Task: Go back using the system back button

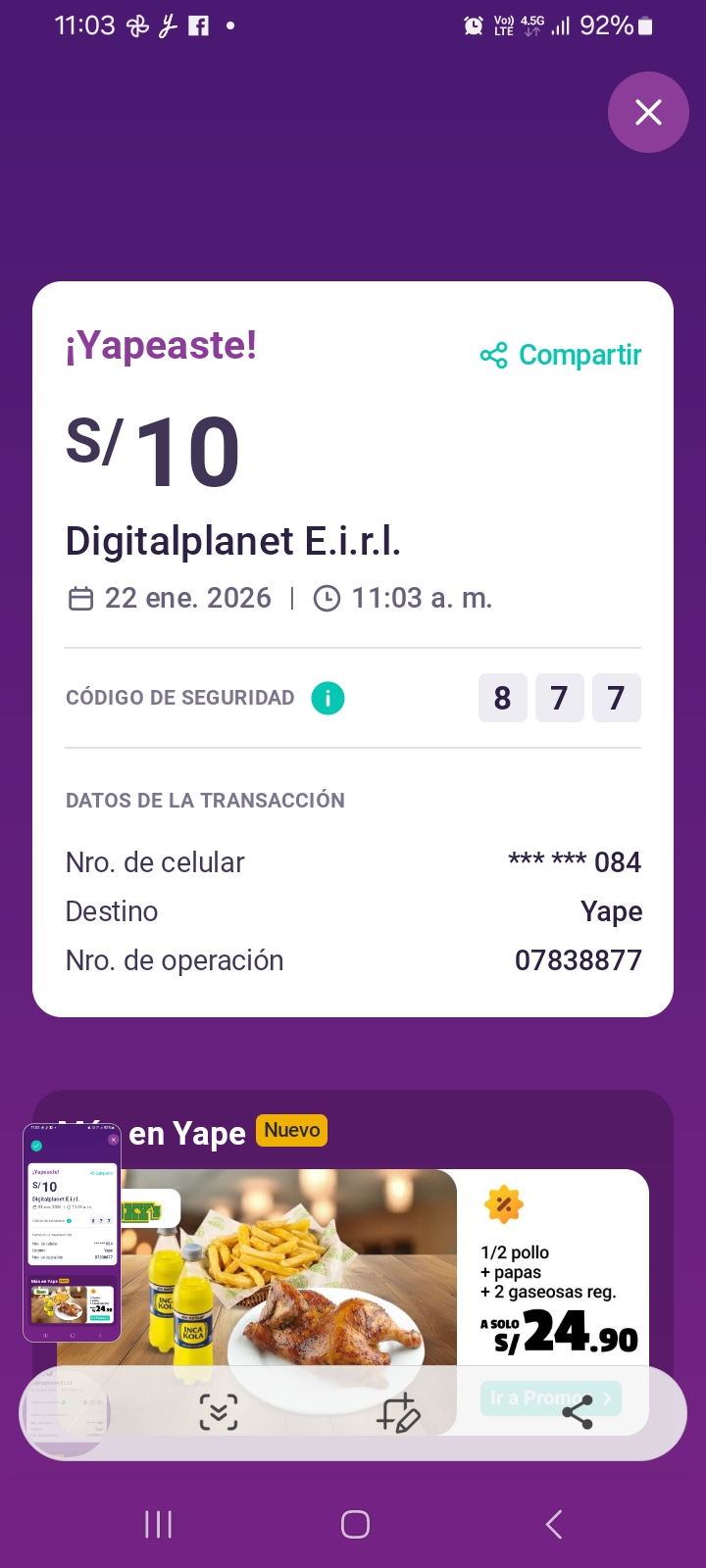Action: pyautogui.click(x=553, y=1524)
